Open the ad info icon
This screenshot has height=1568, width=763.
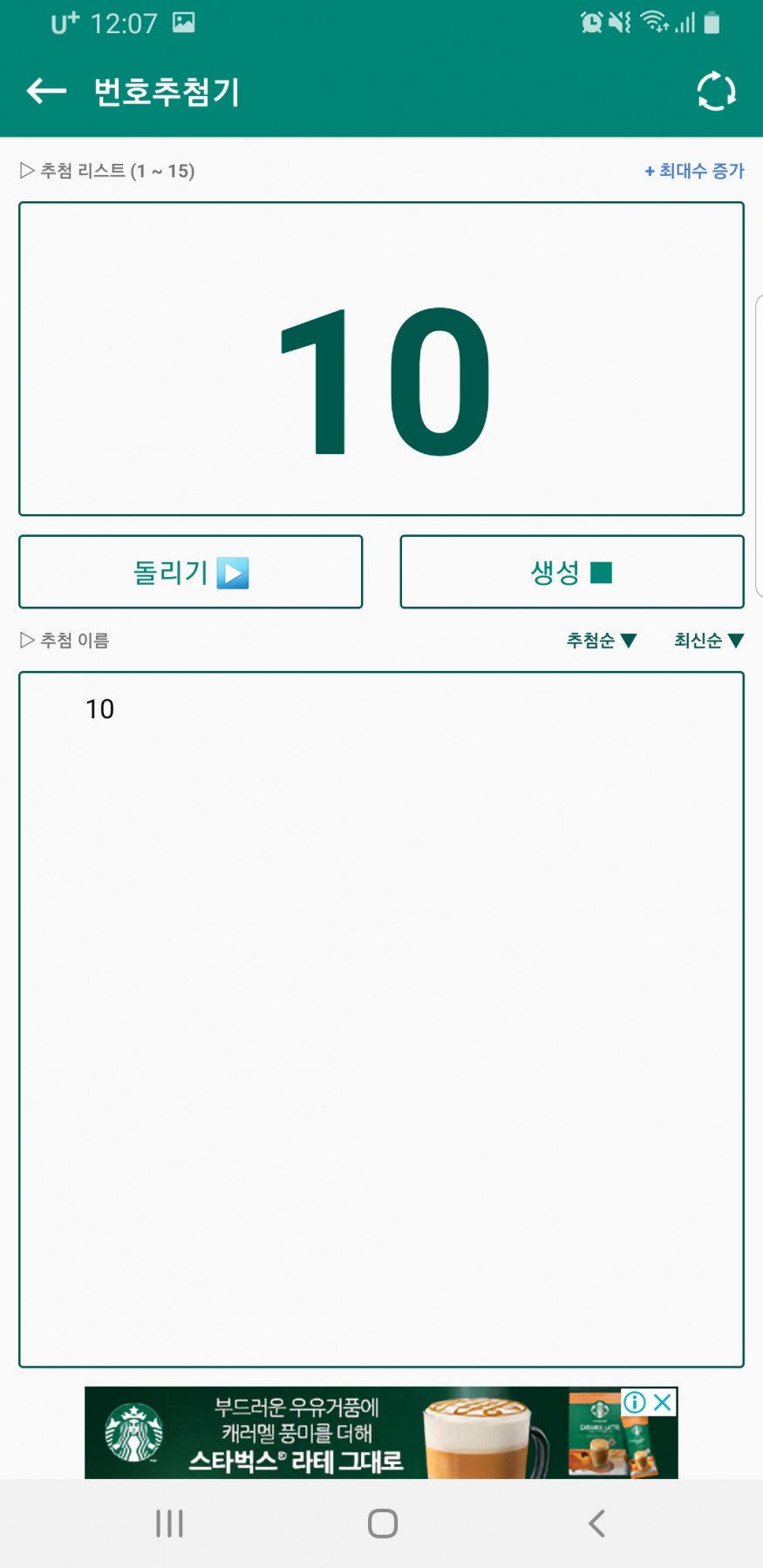(x=634, y=1402)
